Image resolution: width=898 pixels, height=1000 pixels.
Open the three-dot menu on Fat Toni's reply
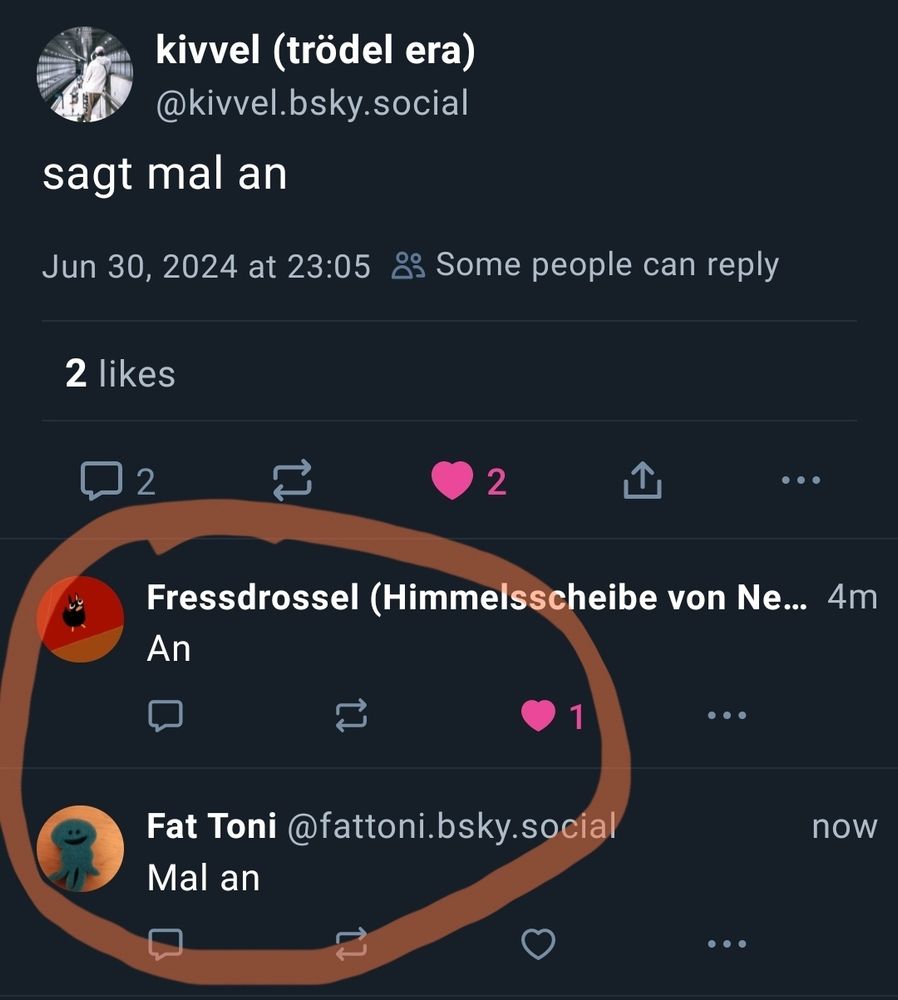coord(726,941)
